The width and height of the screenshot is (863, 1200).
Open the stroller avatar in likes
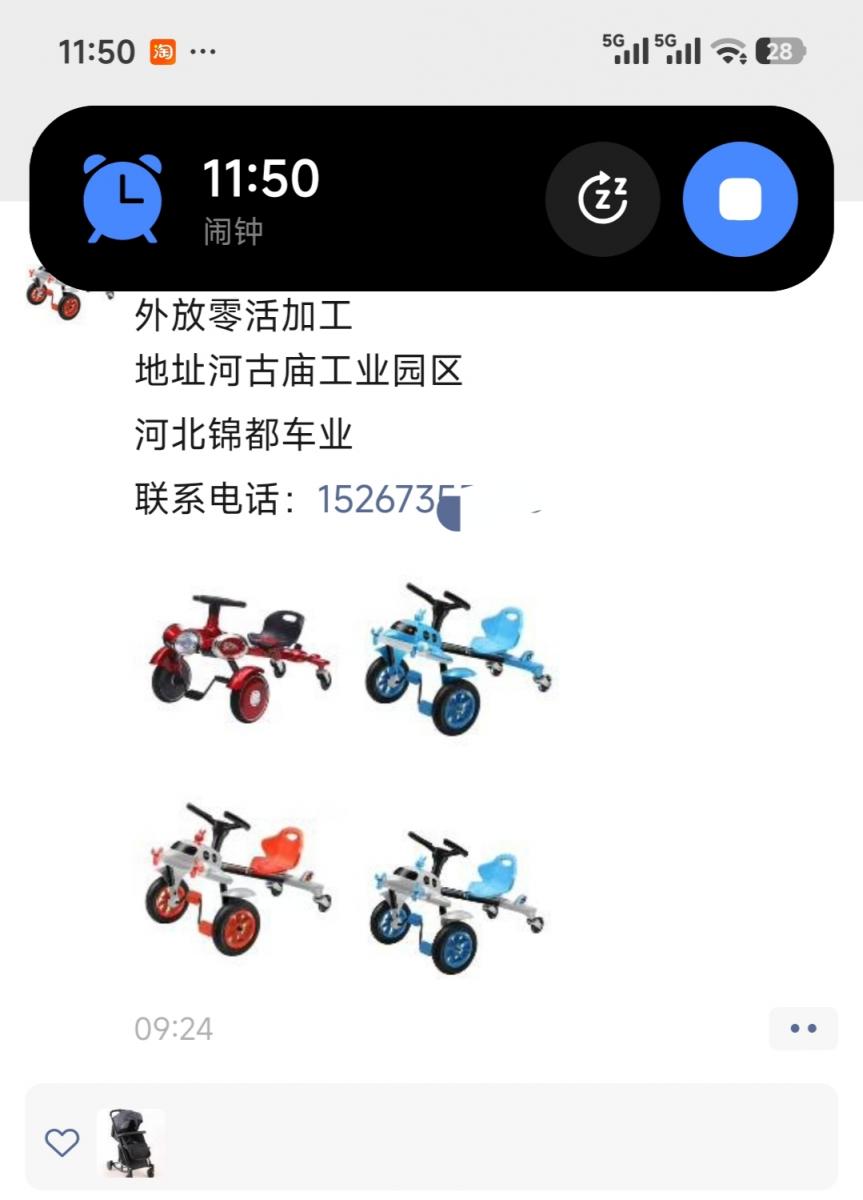click(131, 1142)
